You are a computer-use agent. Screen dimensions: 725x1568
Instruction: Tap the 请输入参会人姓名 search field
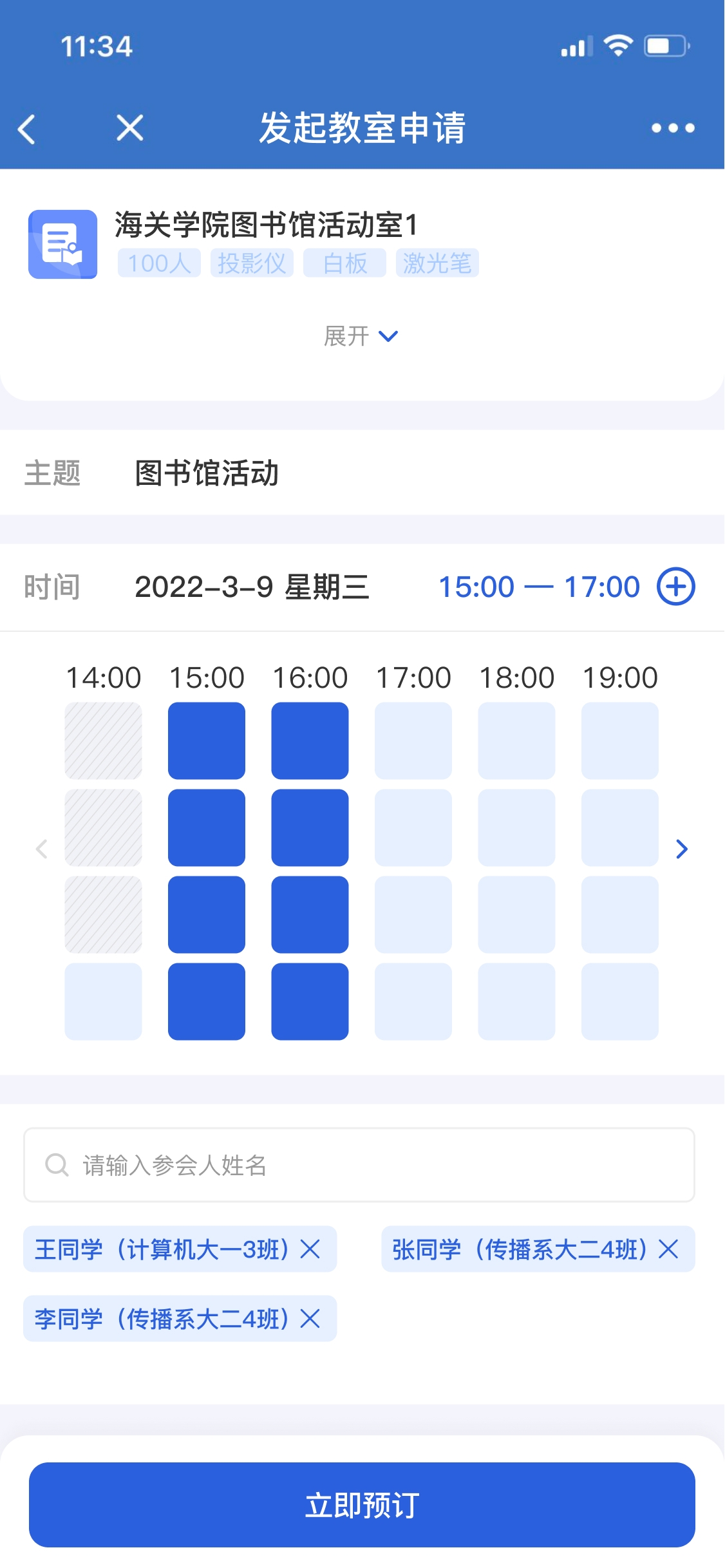tap(359, 1165)
